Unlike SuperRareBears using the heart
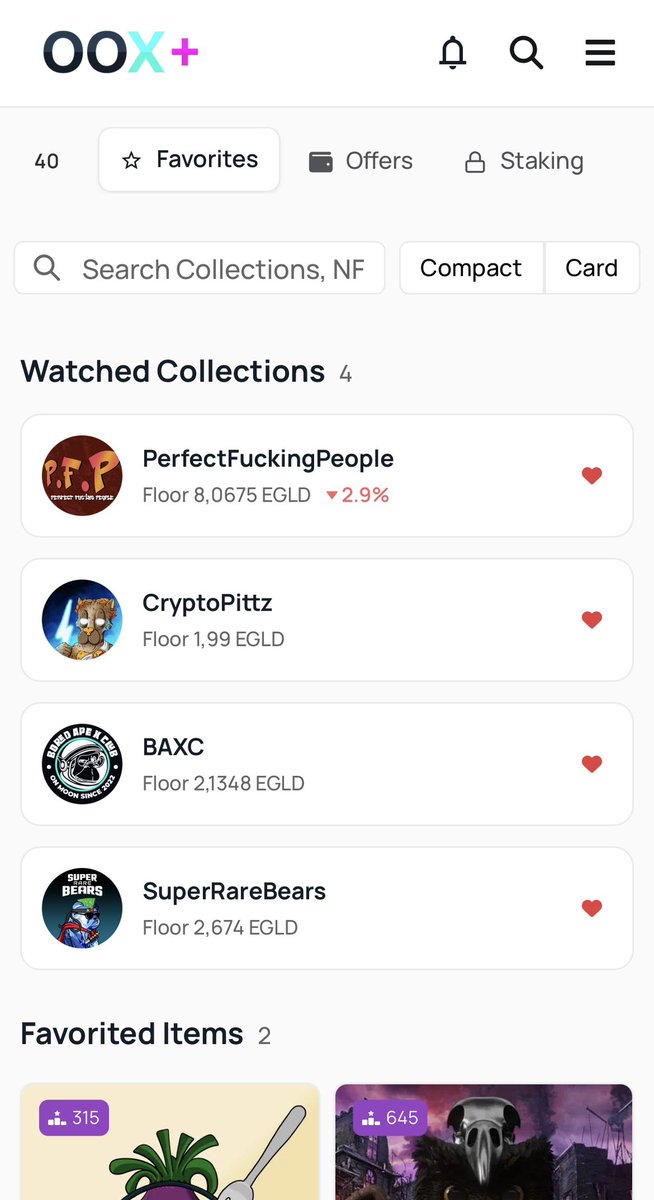 592,908
